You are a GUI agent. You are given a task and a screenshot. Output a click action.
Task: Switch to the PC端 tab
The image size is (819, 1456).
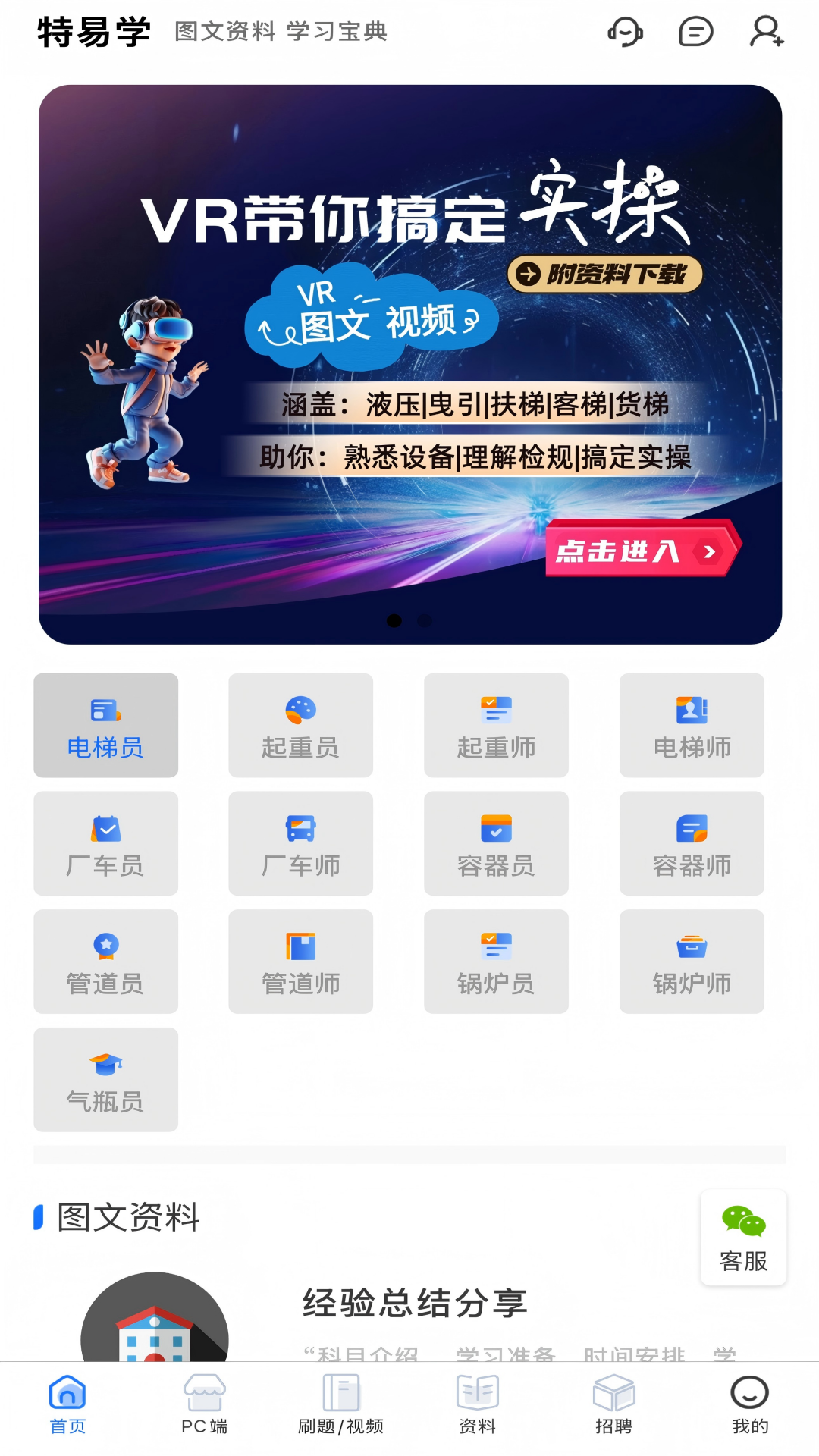pos(204,1405)
